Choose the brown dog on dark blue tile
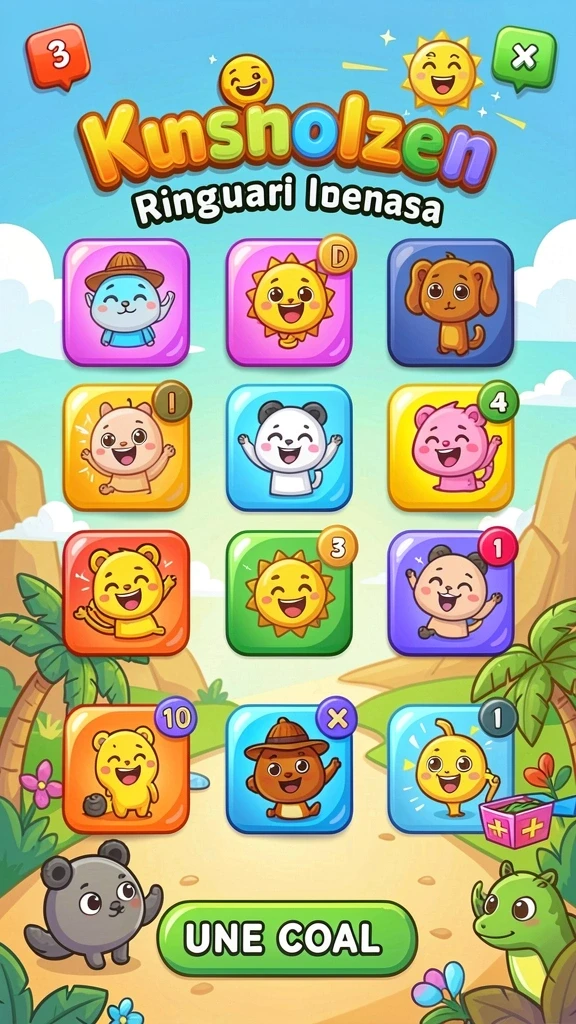The width and height of the screenshot is (576, 1024). pyautogui.click(x=451, y=302)
